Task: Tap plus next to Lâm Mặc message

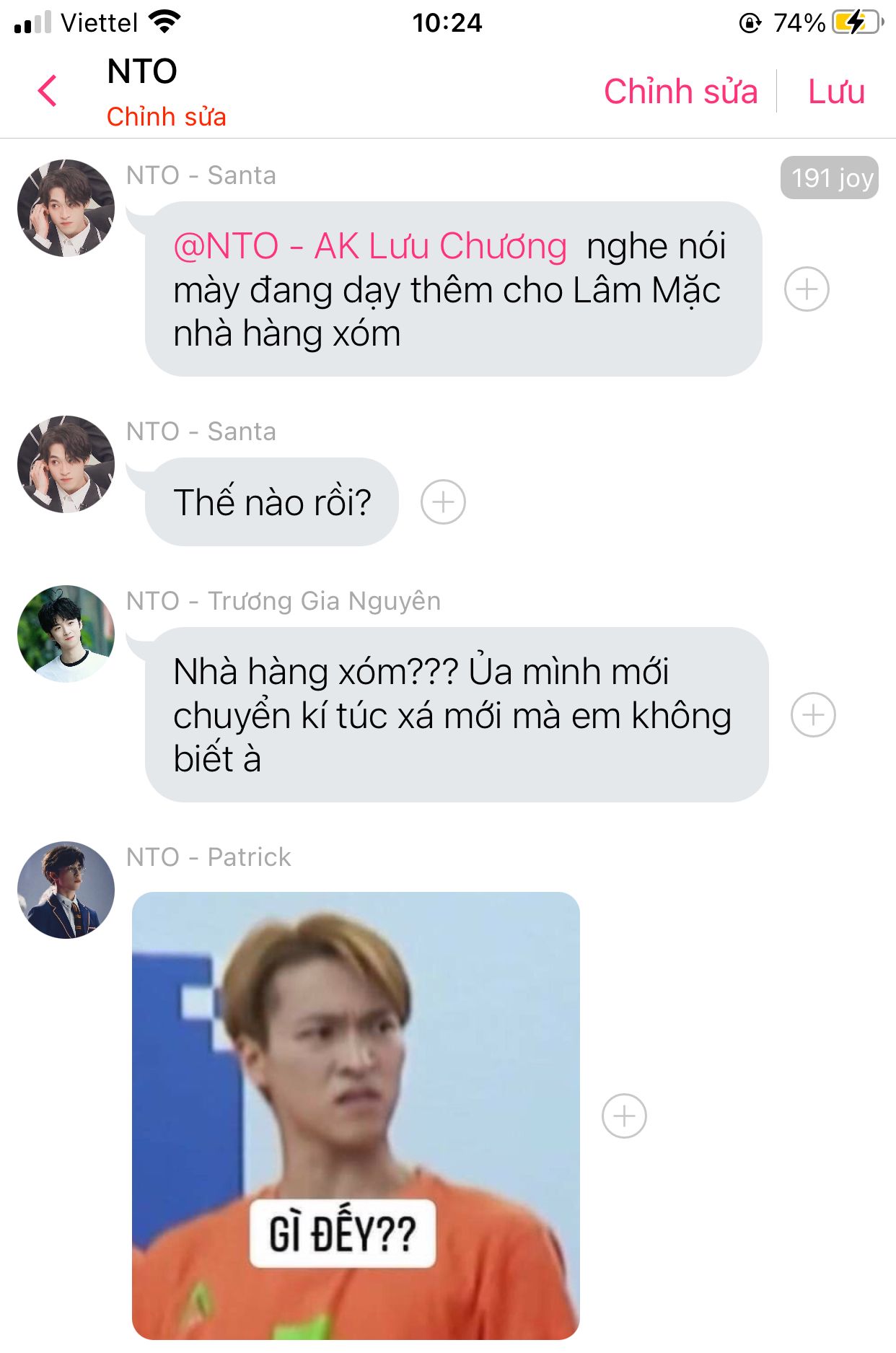Action: tap(806, 289)
